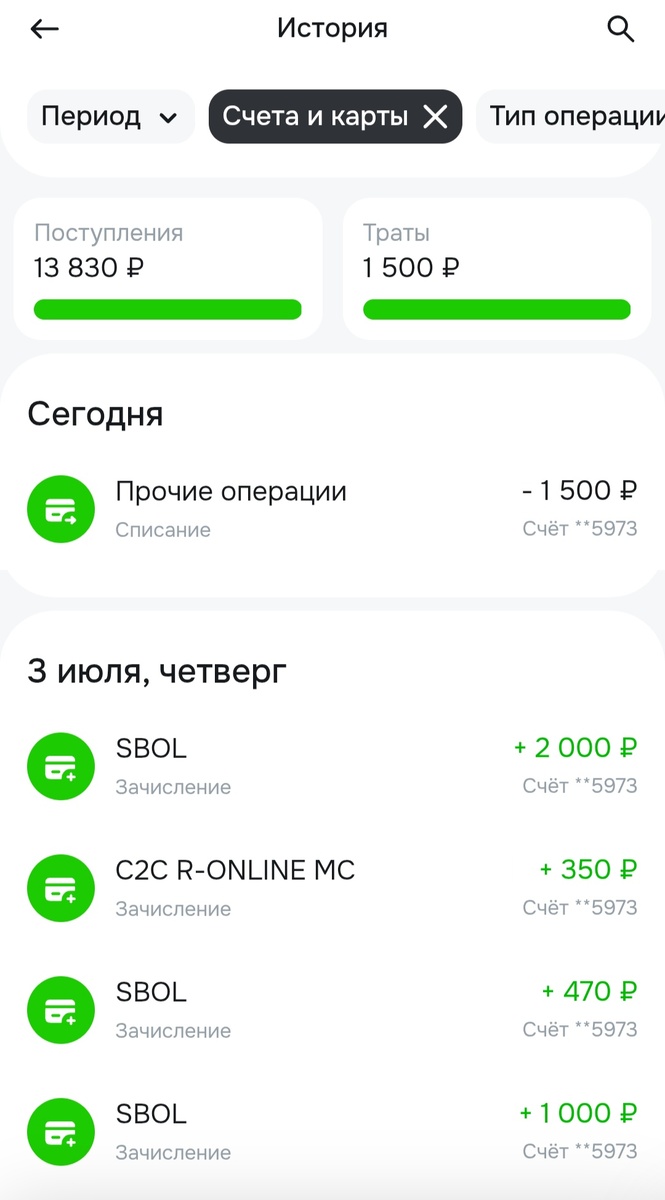Image resolution: width=665 pixels, height=1200 pixels.
Task: Open the Прочие операции −1 500 ₽ transaction
Action: pyautogui.click(x=332, y=509)
